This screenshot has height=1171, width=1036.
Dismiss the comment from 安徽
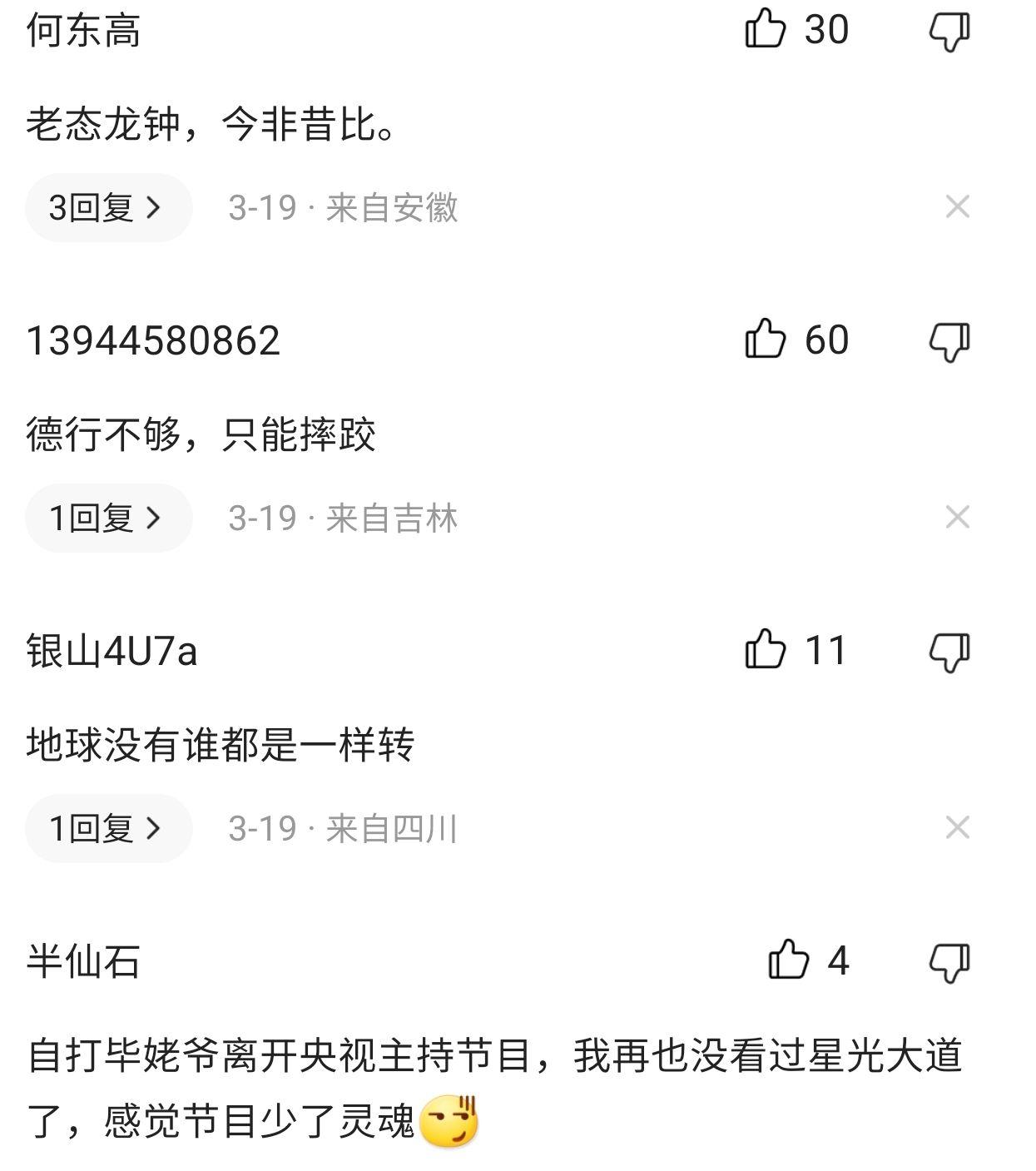pyautogui.click(x=958, y=207)
